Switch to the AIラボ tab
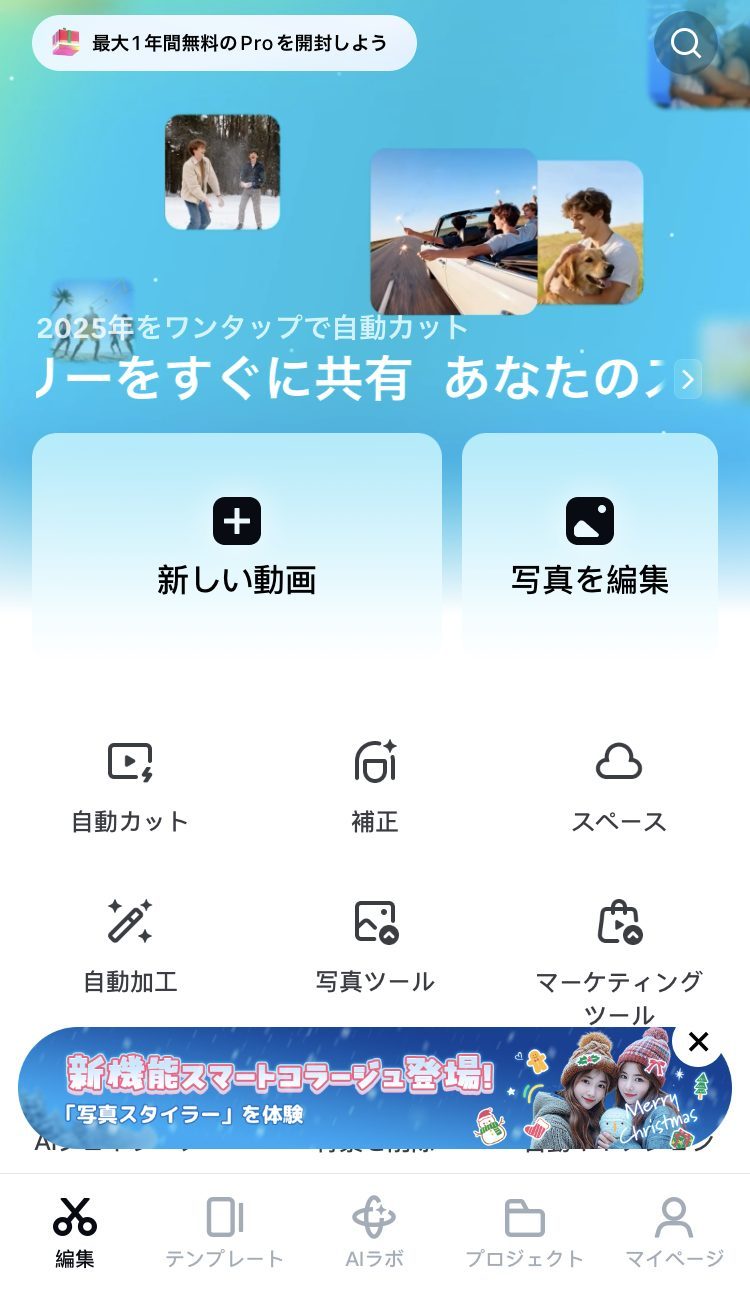Screen dimensions: 750x1293 pos(374,1232)
